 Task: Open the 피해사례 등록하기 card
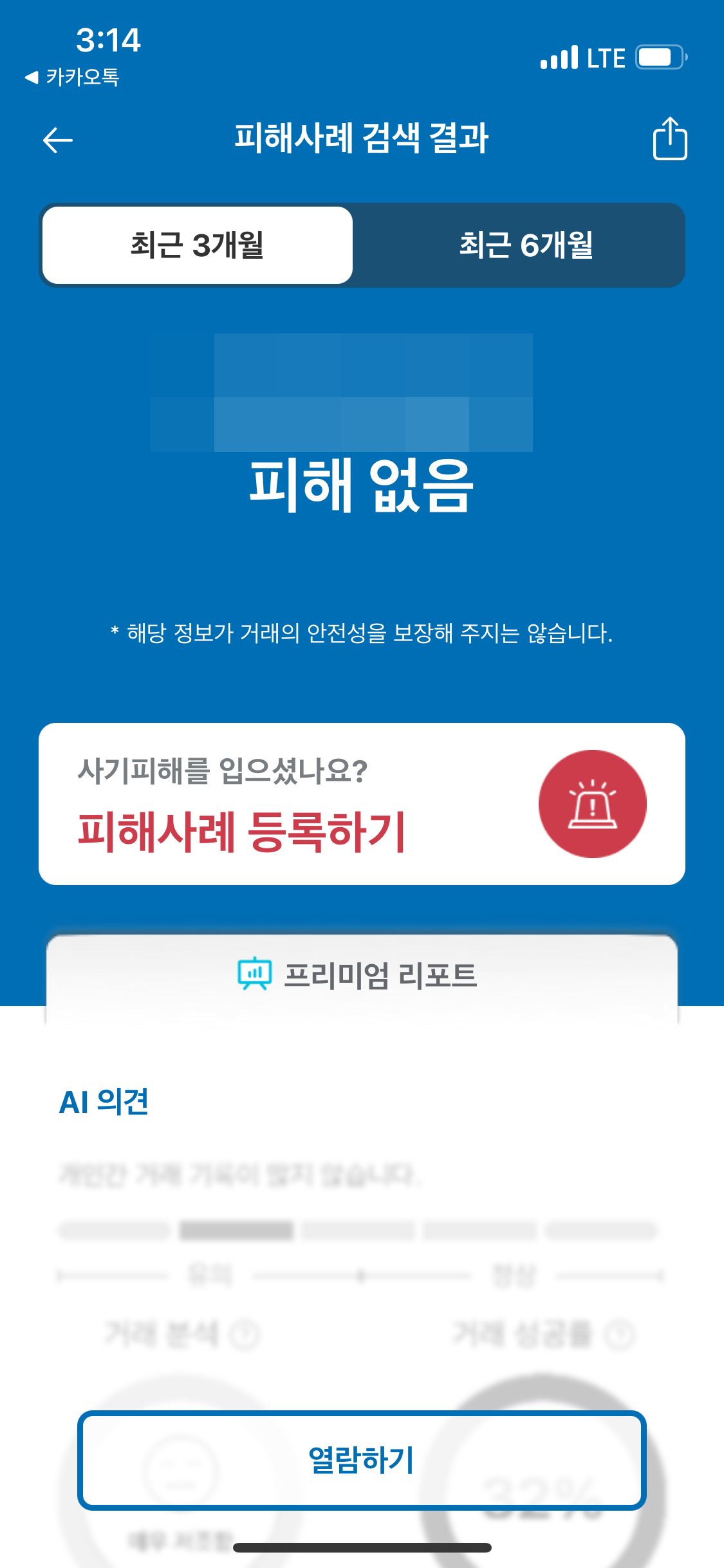(x=362, y=804)
